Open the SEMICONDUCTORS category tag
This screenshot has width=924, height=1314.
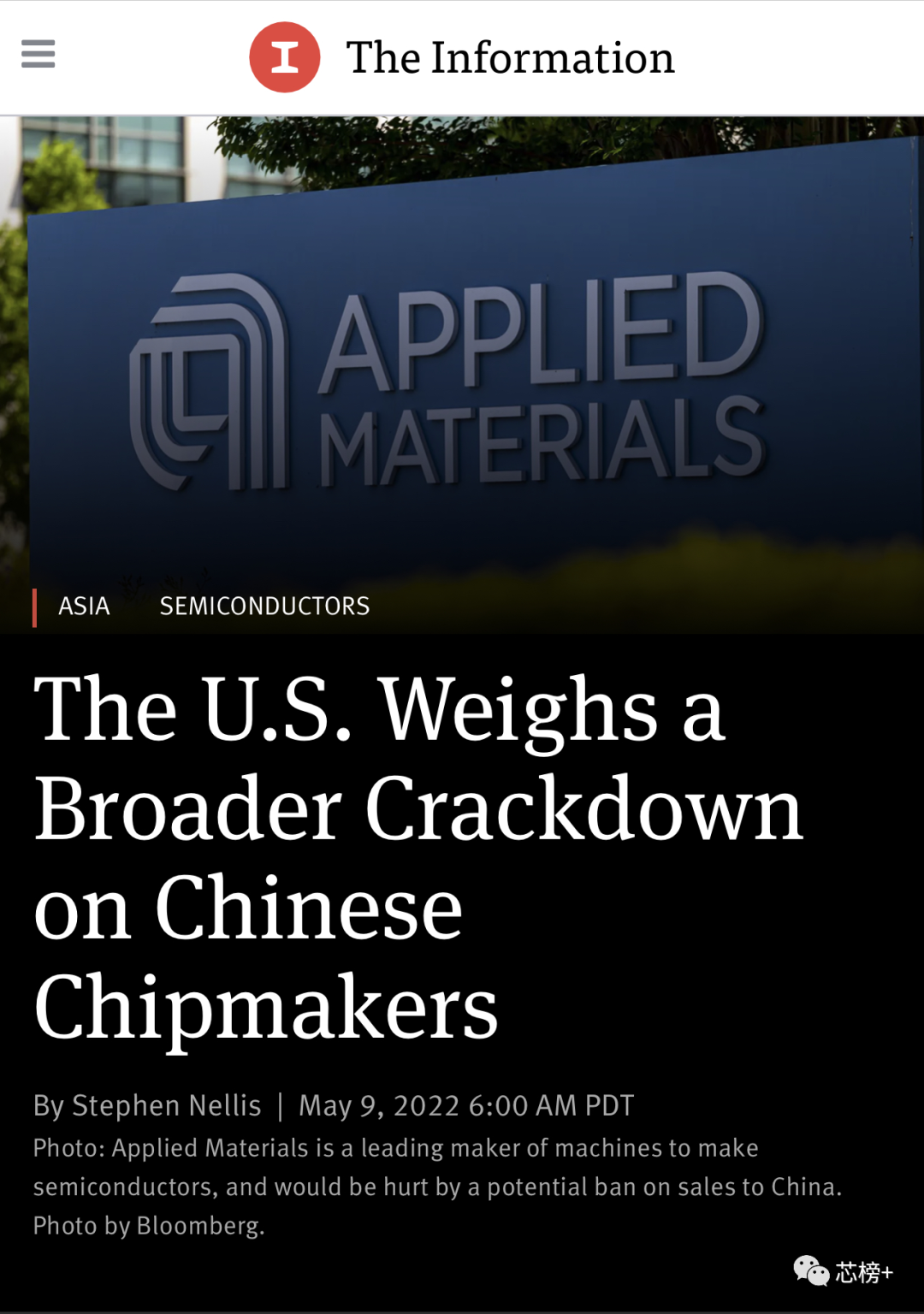pyautogui.click(x=264, y=606)
